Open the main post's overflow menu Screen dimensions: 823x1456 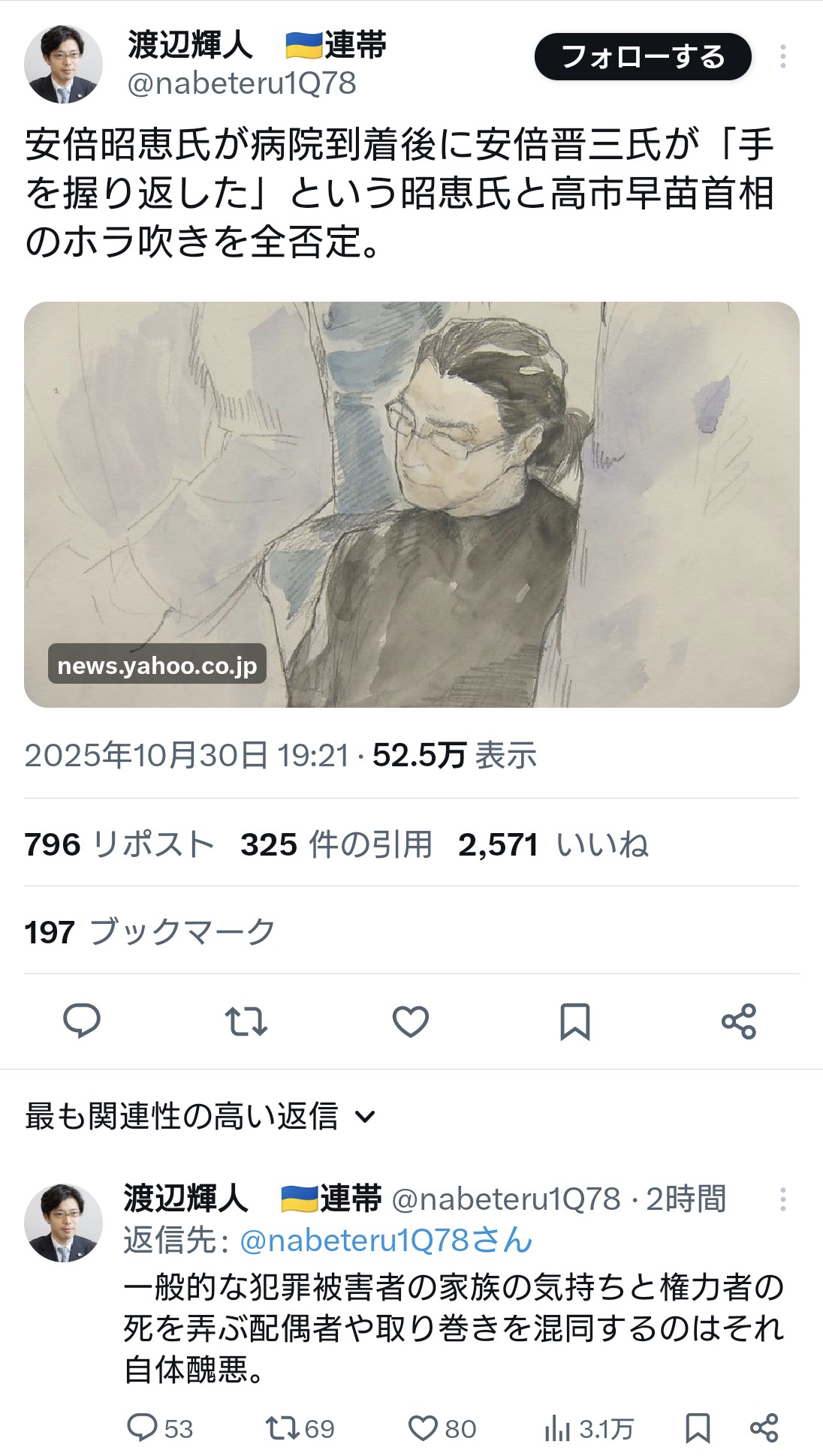click(x=782, y=57)
